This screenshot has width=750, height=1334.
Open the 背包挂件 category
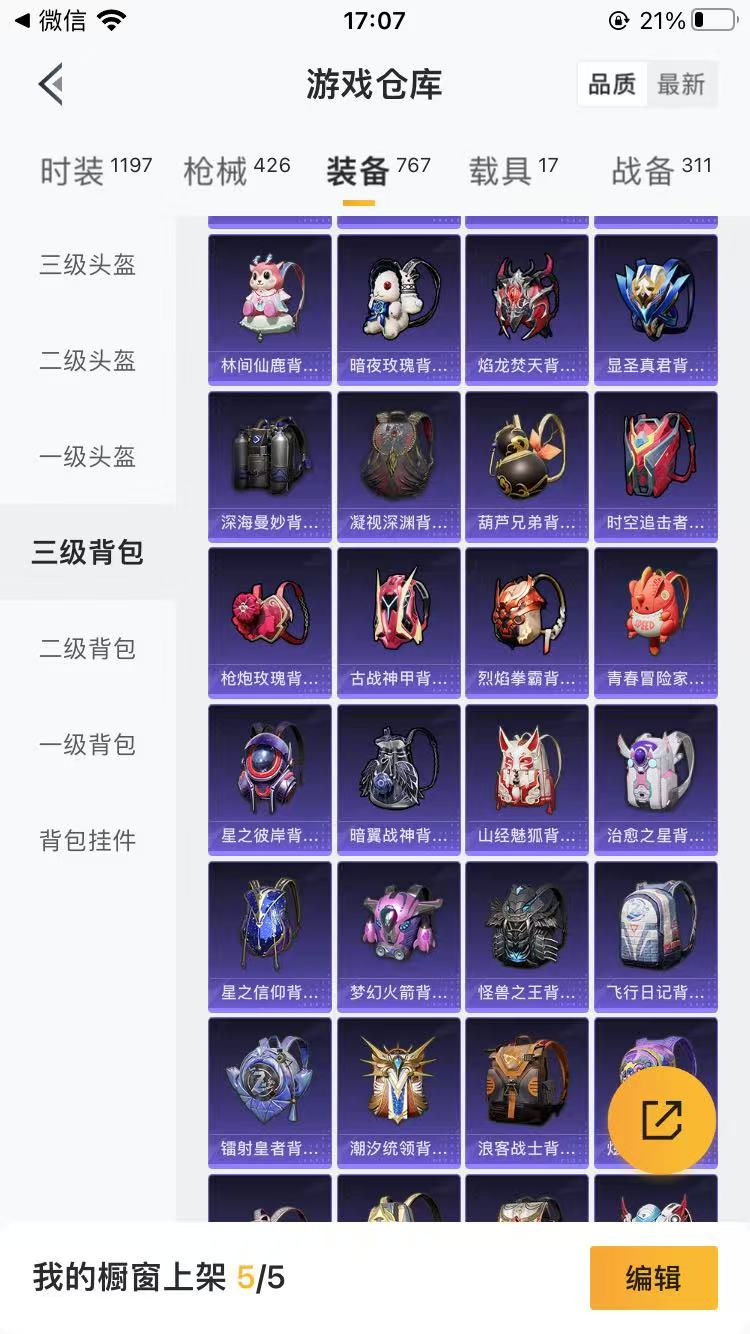tap(88, 841)
